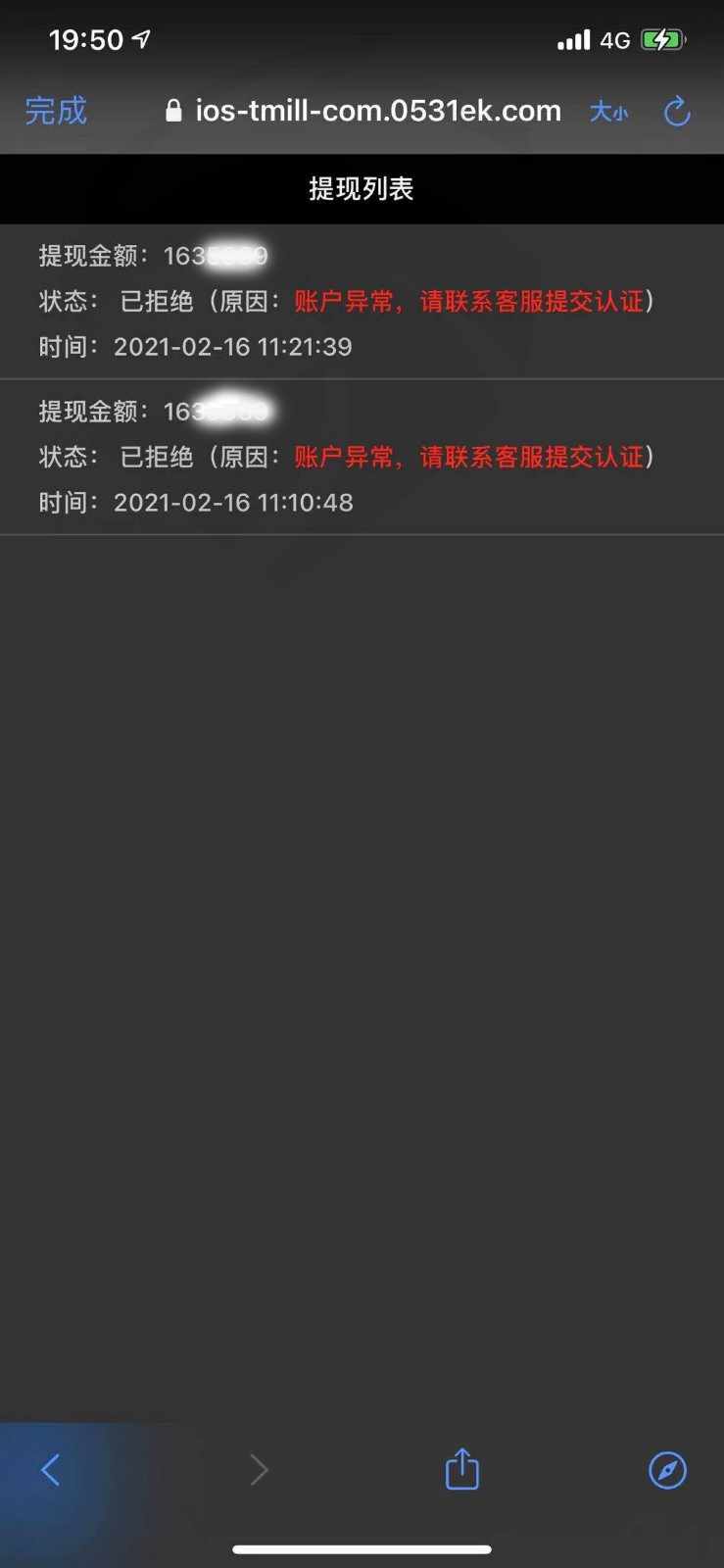The width and height of the screenshot is (724, 1568).
Task: Open the share sheet
Action: 462,1468
